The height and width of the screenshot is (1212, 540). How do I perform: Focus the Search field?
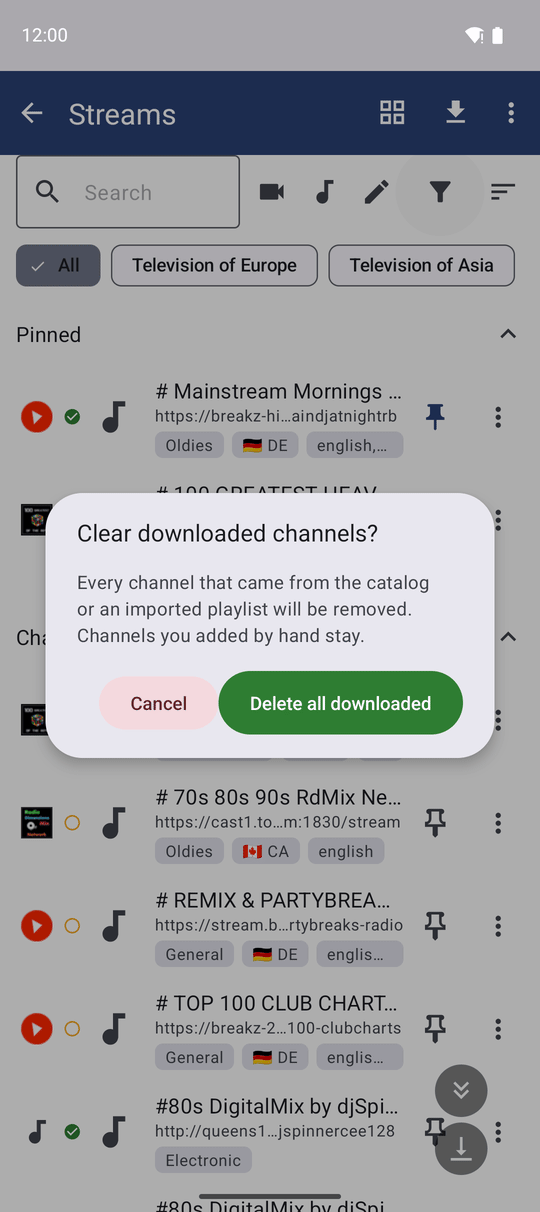click(x=128, y=192)
